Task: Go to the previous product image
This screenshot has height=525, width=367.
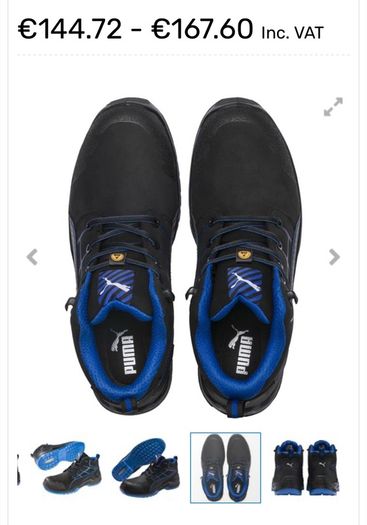Action: (x=32, y=257)
